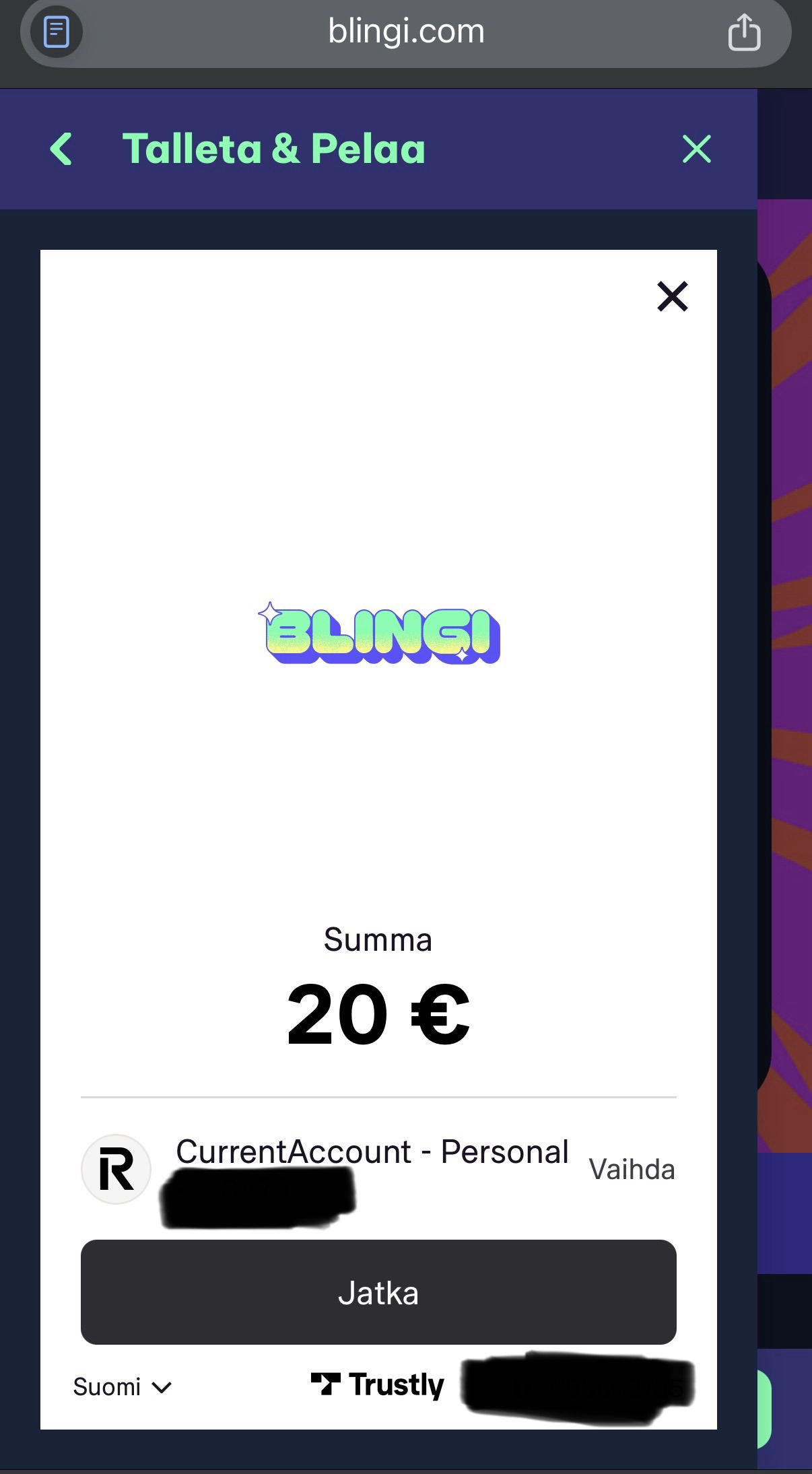Tap the blingi.com address bar
812x1474 pixels.
coord(406,32)
